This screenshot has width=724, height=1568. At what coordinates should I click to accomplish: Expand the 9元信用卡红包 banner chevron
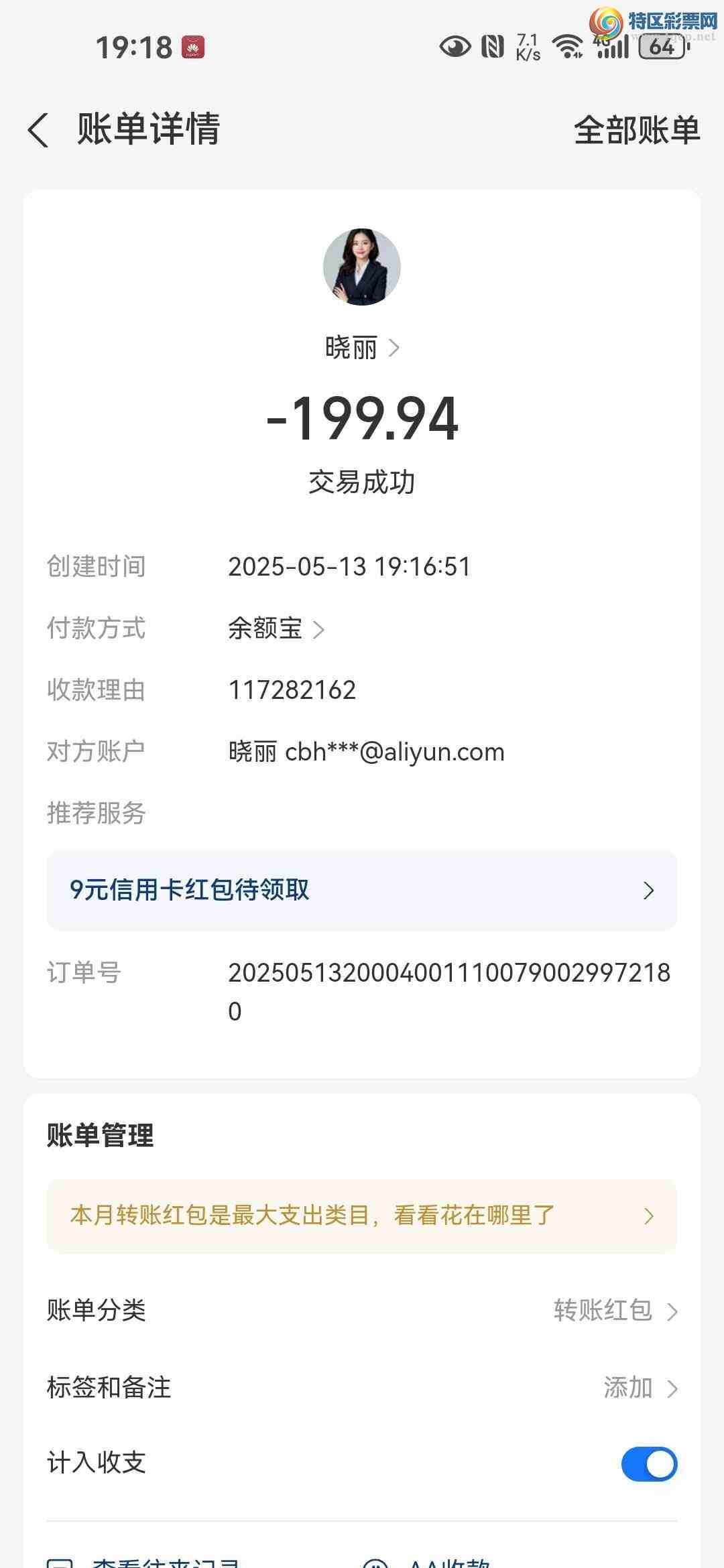point(648,890)
